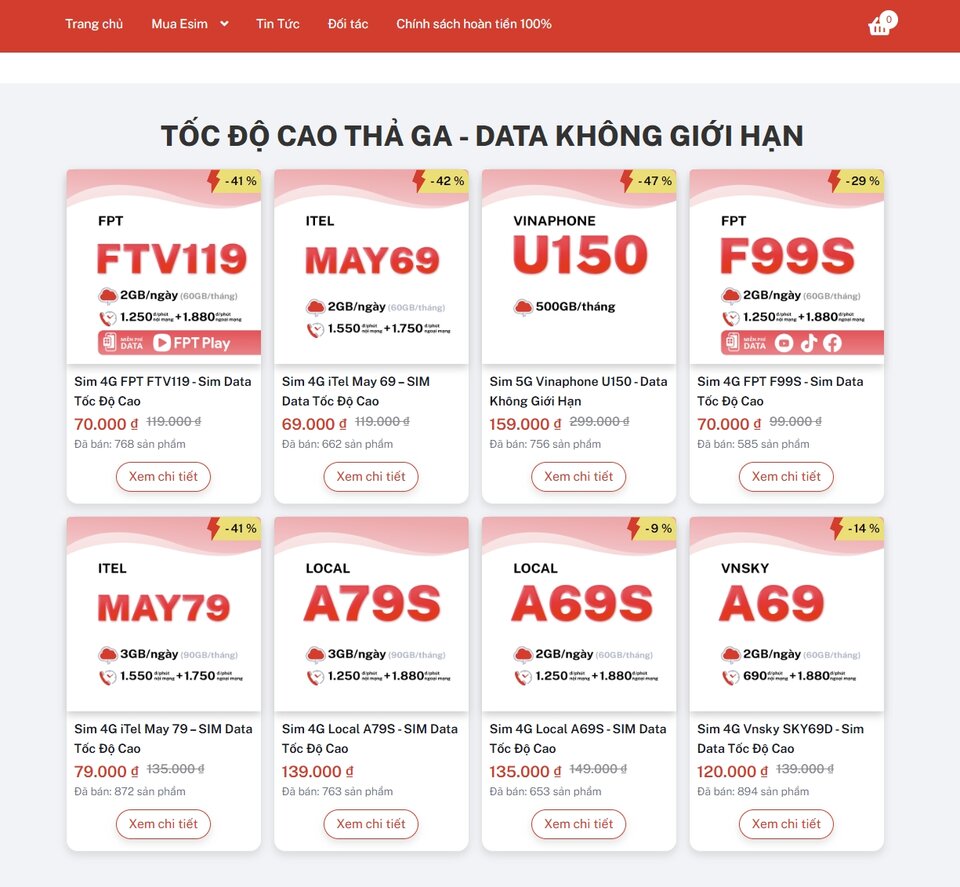Tap Xem chi tiết for Vinaphone U150
The image size is (960, 887).
[x=579, y=476]
